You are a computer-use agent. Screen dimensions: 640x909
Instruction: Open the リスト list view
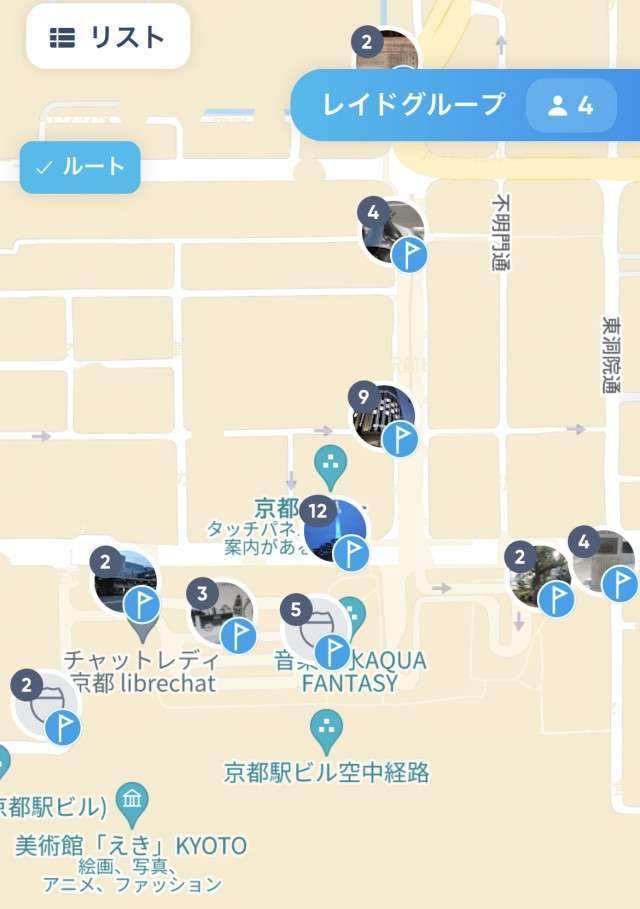tap(108, 37)
